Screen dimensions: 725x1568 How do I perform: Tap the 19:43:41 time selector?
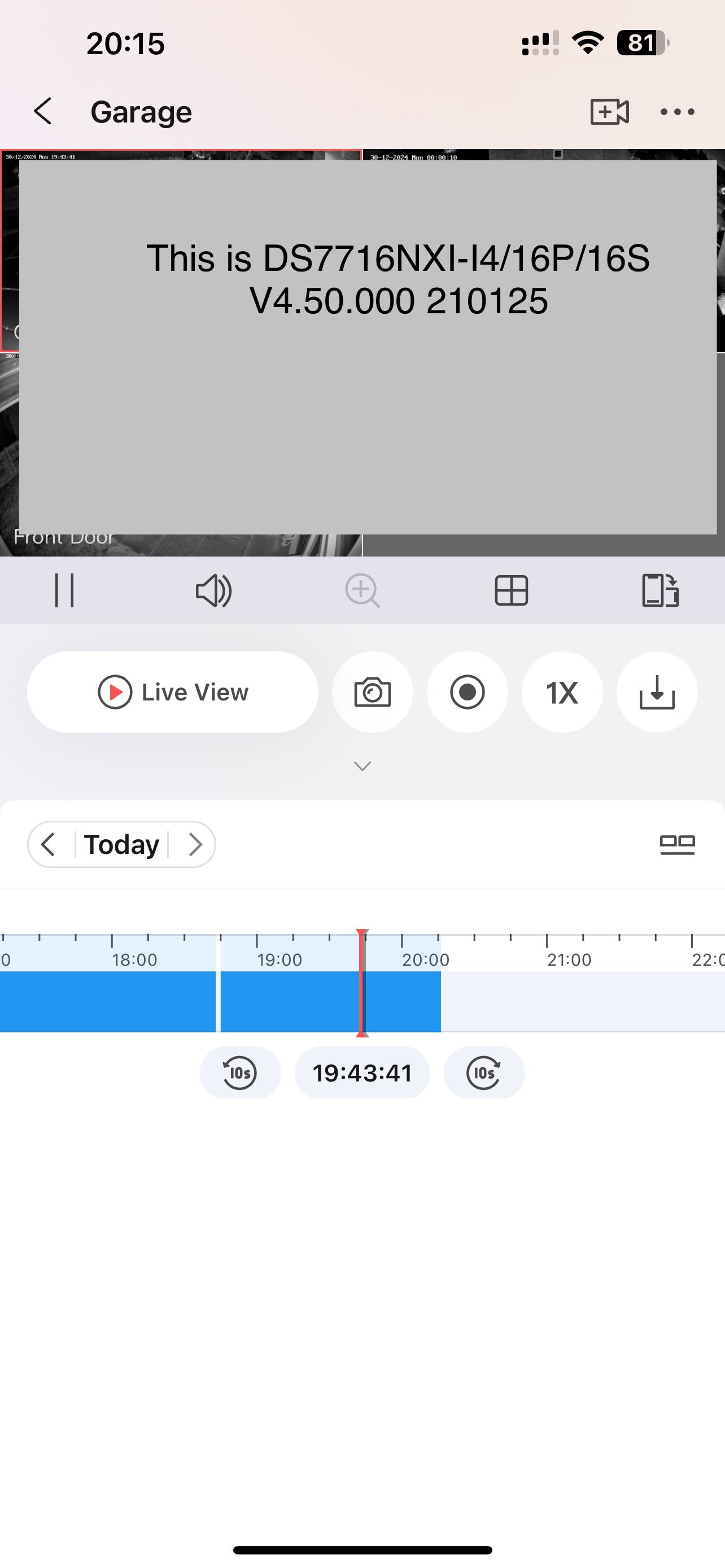pos(362,1072)
